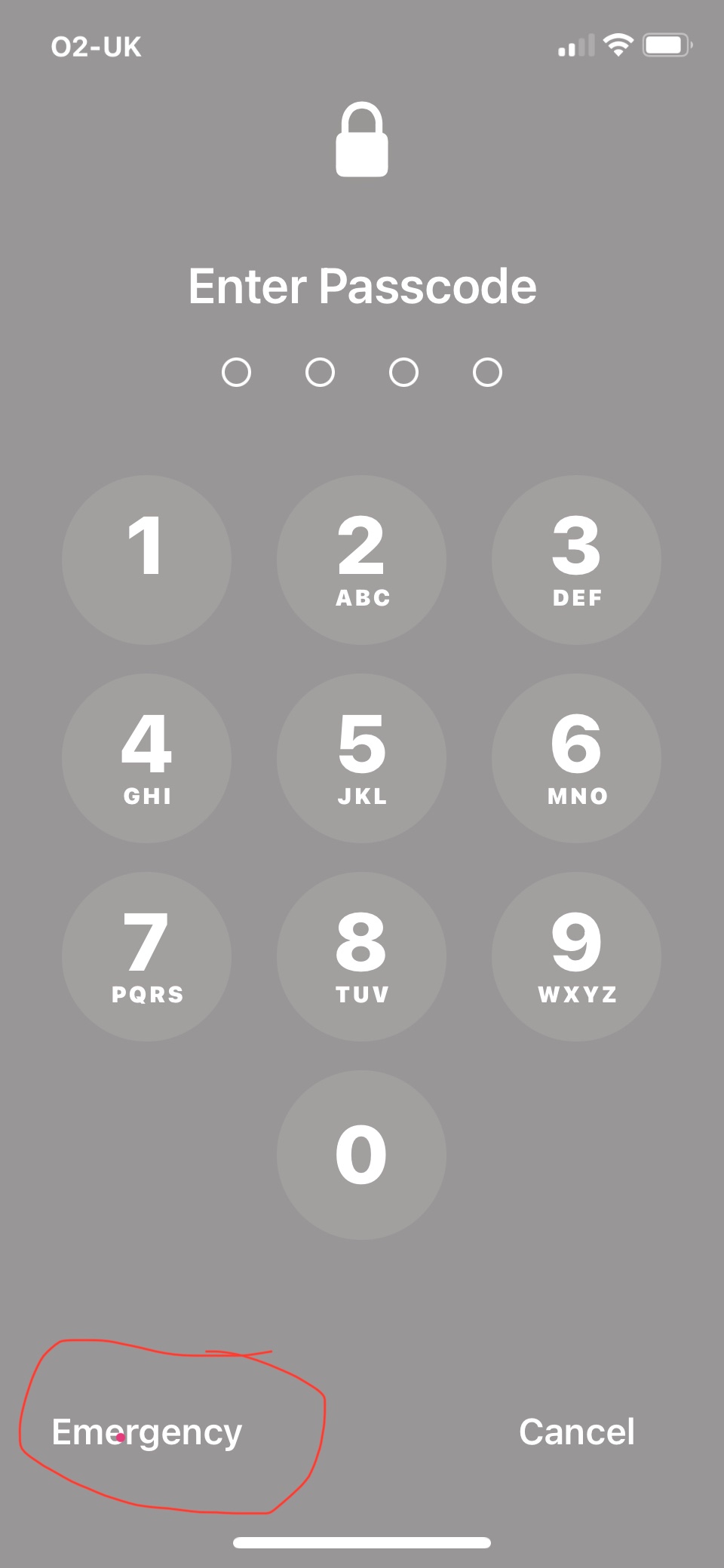Image resolution: width=724 pixels, height=1568 pixels.
Task: Enter digit 2 on the passcode keypad
Action: point(361,560)
